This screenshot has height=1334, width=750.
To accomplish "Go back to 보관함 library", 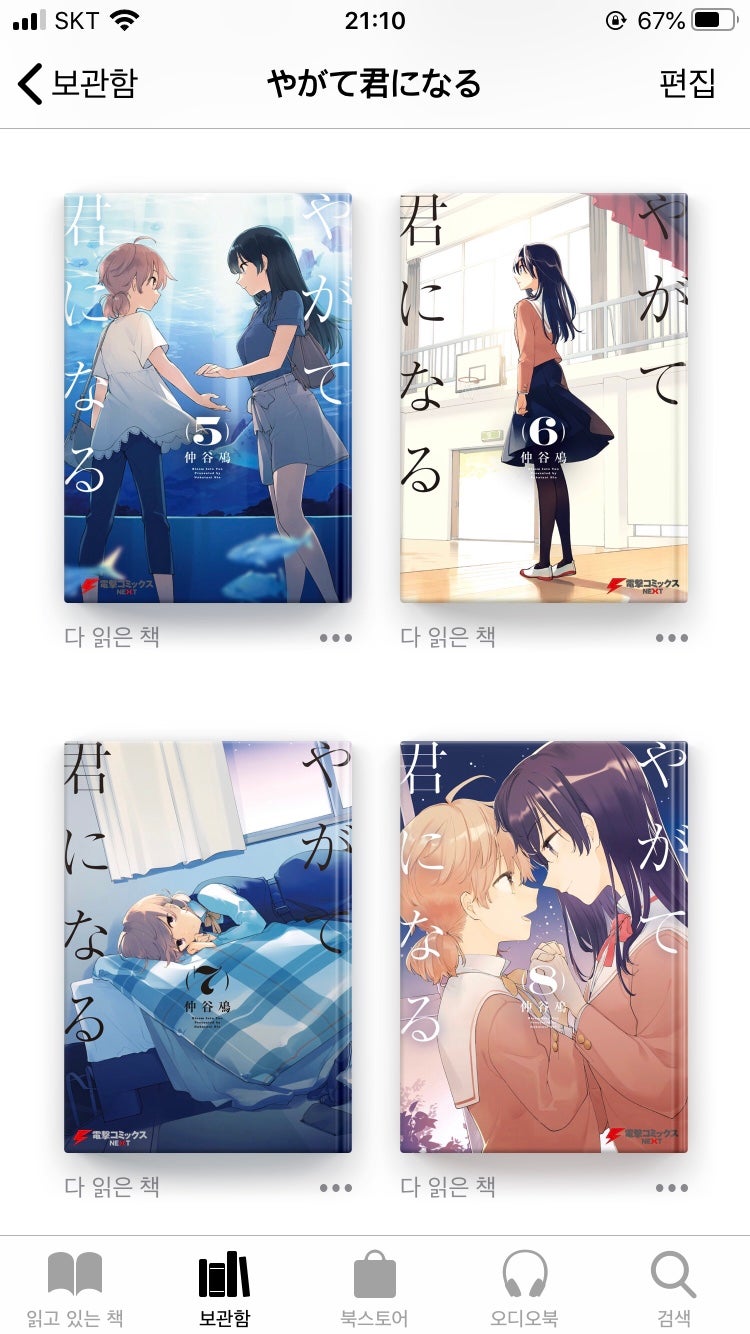I will coord(77,83).
